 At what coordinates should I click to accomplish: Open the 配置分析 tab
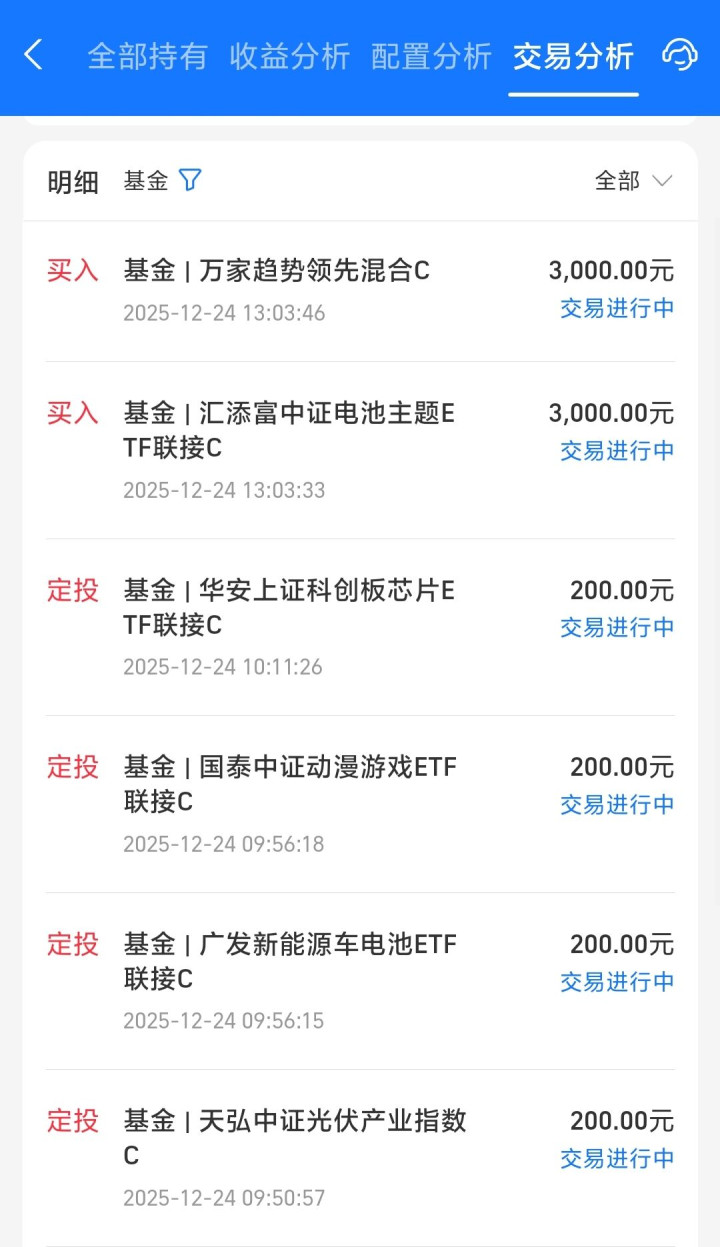tap(431, 56)
